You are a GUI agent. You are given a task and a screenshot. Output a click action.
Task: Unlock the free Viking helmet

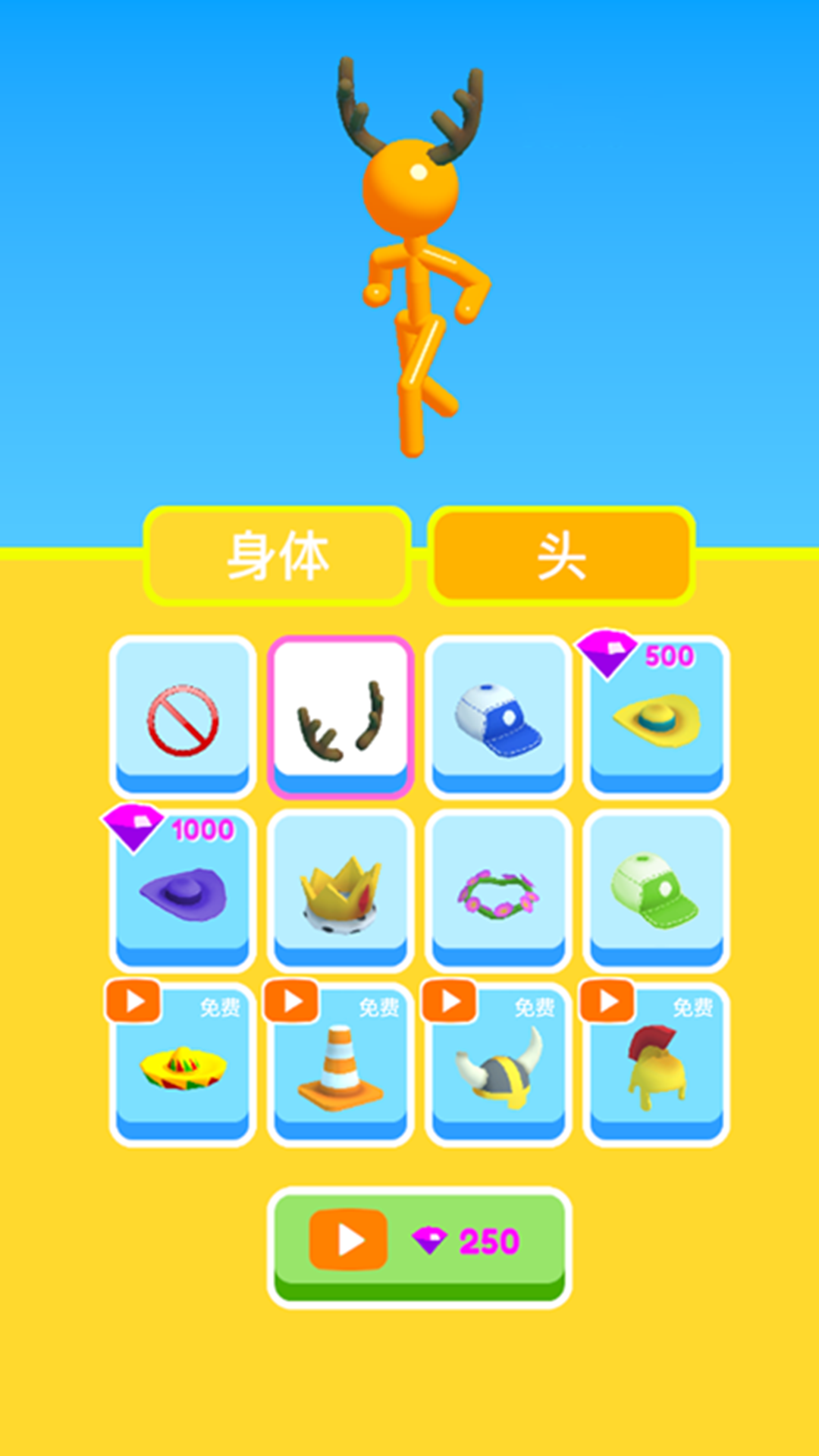pos(498,1065)
